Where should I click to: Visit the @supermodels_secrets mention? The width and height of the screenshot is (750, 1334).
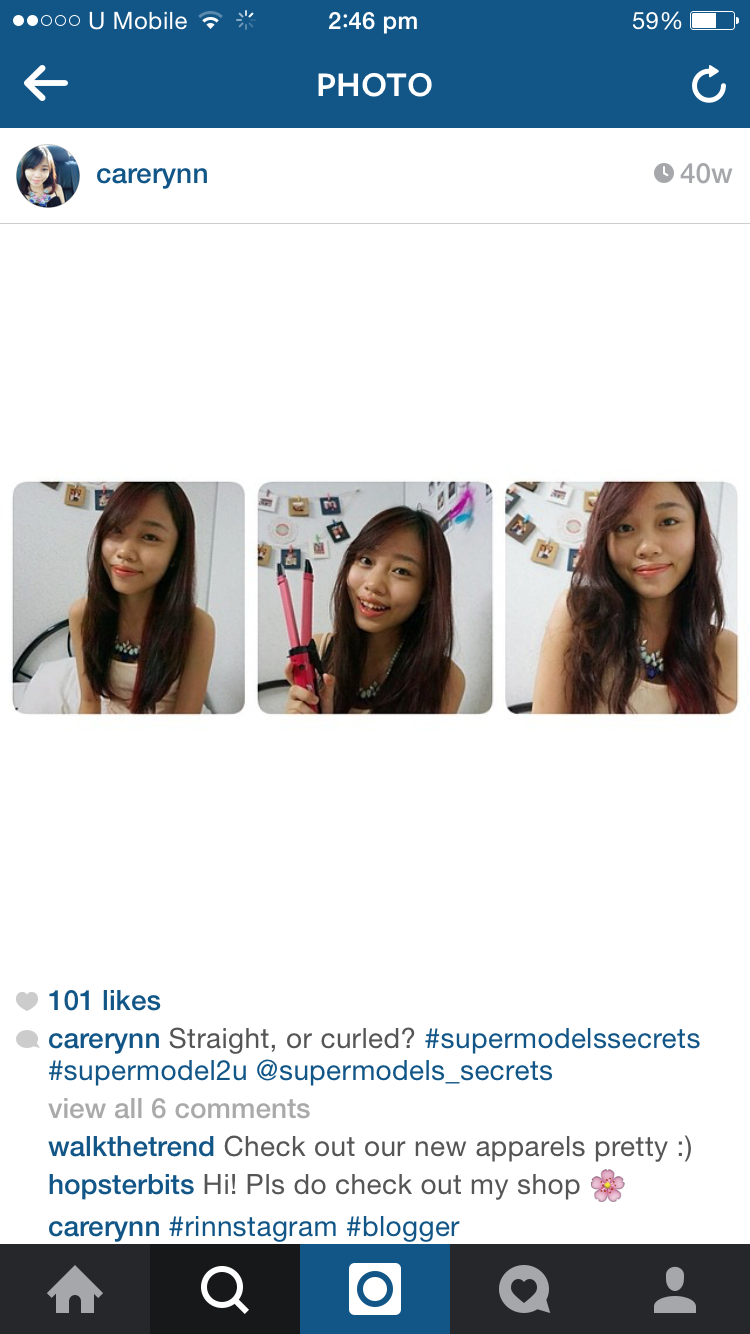404,1071
